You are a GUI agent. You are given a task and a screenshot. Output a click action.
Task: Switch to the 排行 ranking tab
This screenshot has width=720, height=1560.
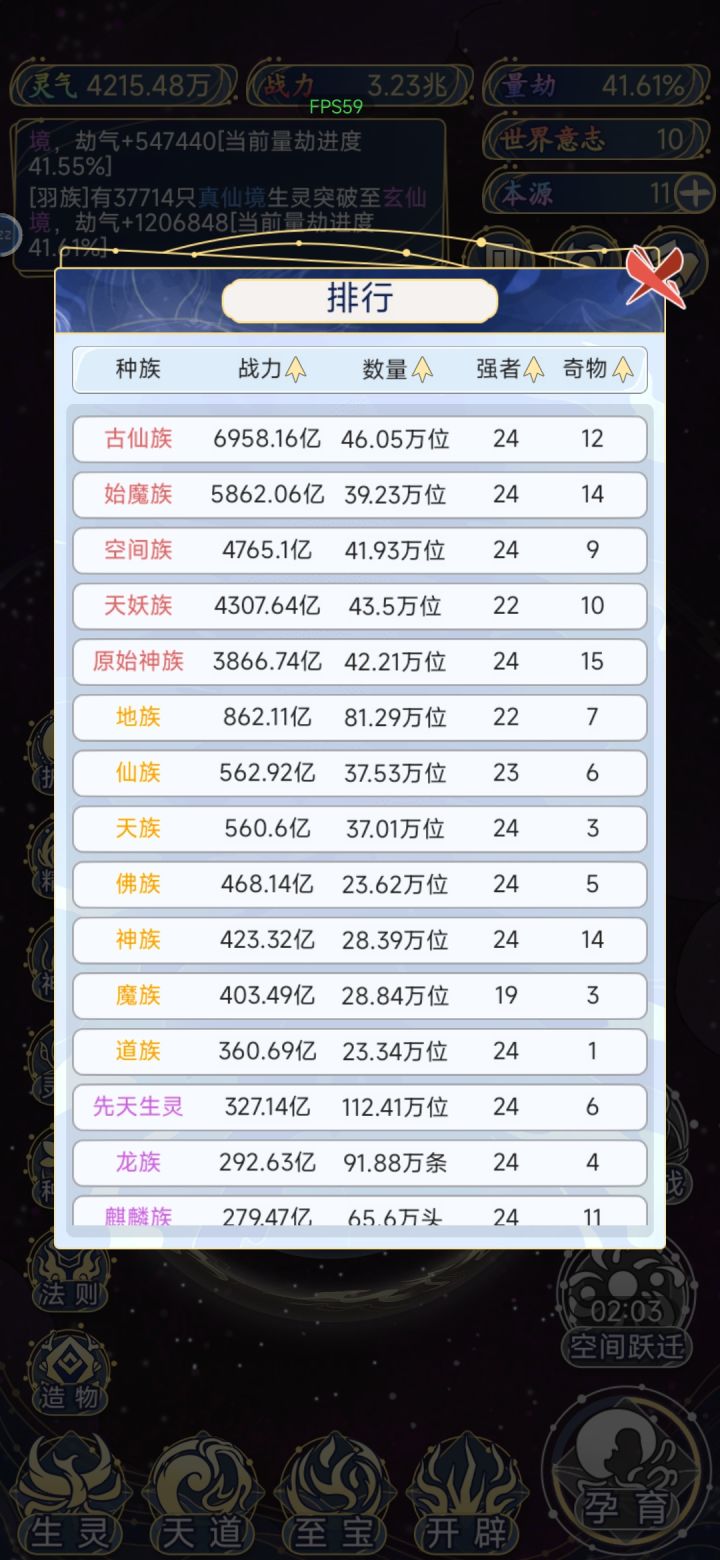[x=360, y=299]
